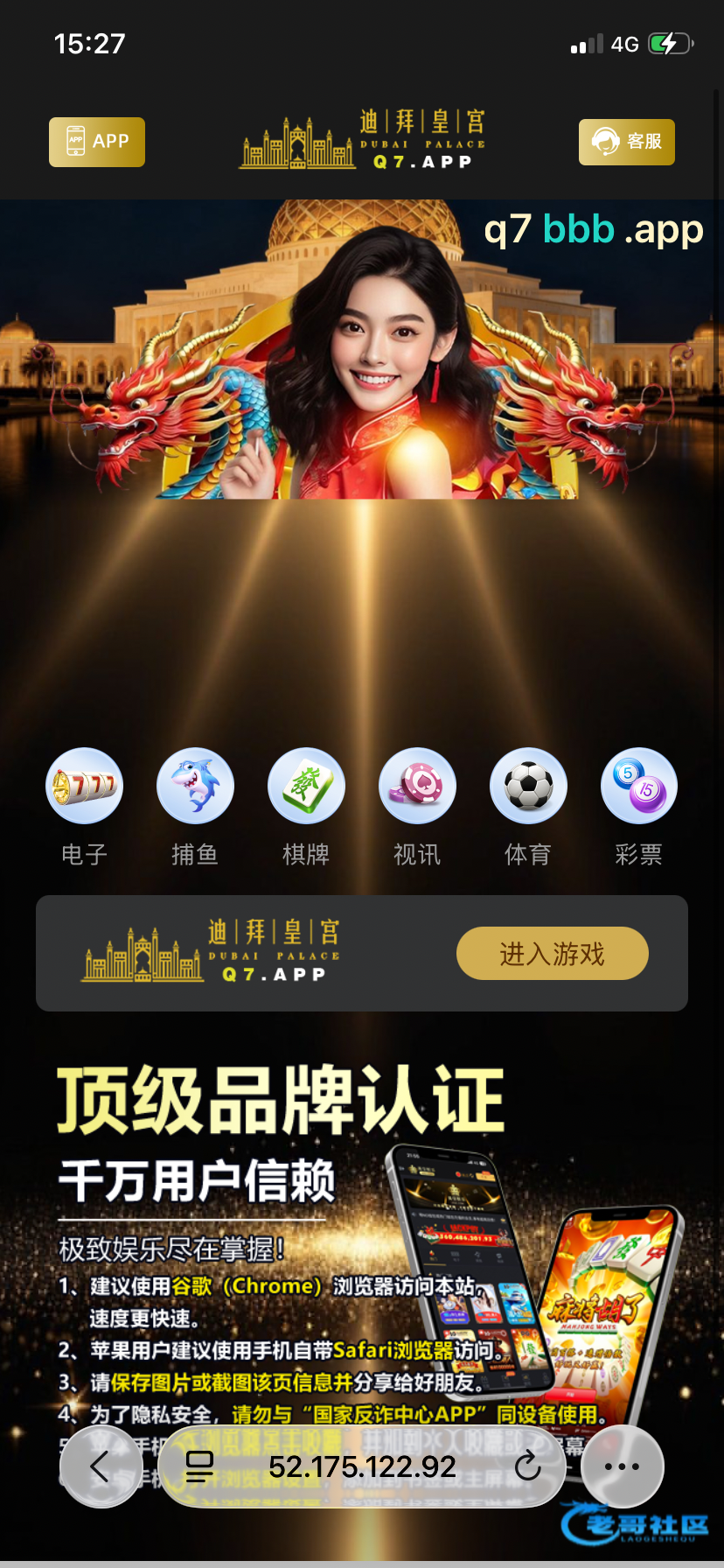Screen dimensions: 724x1568
Task: Tap the APP download button
Action: click(x=97, y=142)
